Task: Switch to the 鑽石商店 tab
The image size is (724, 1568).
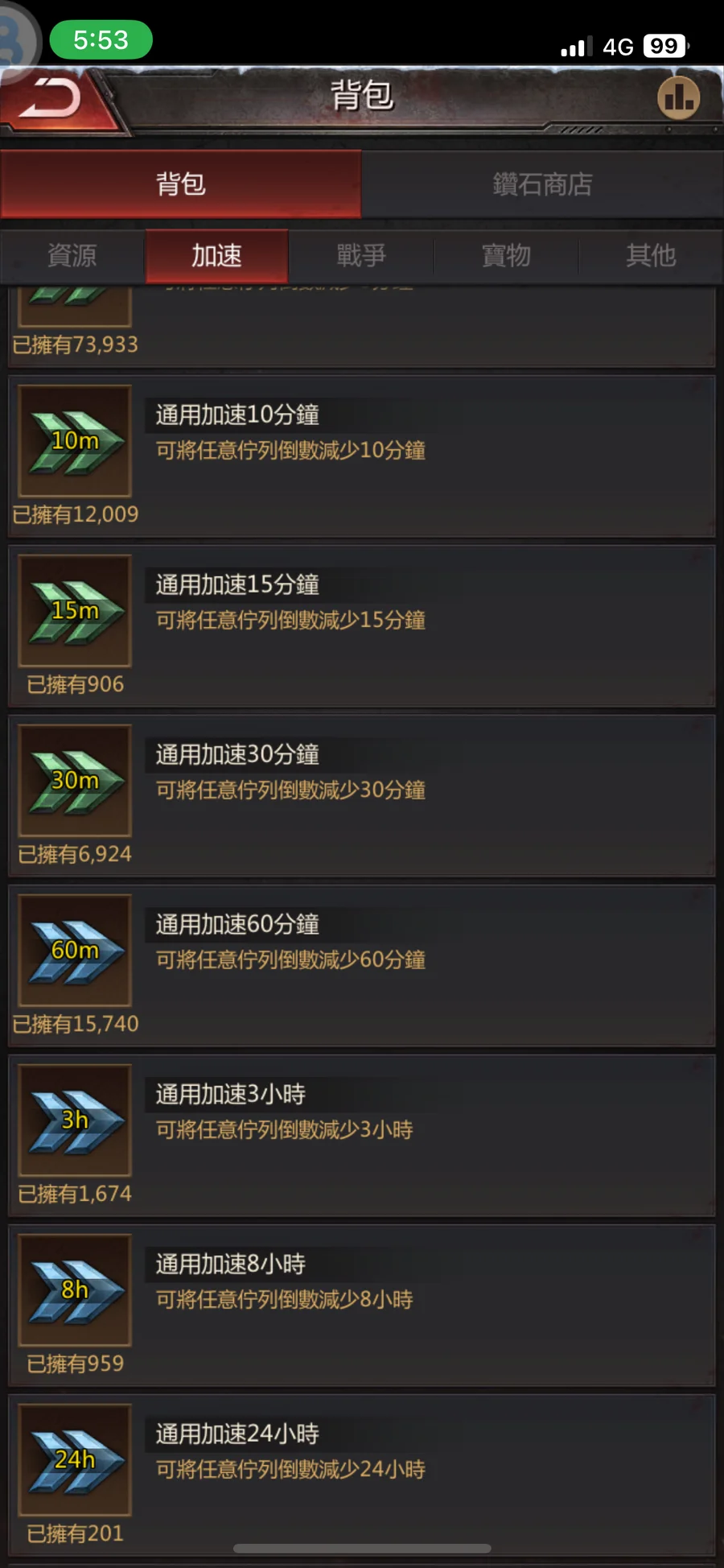Action: pyautogui.click(x=542, y=184)
